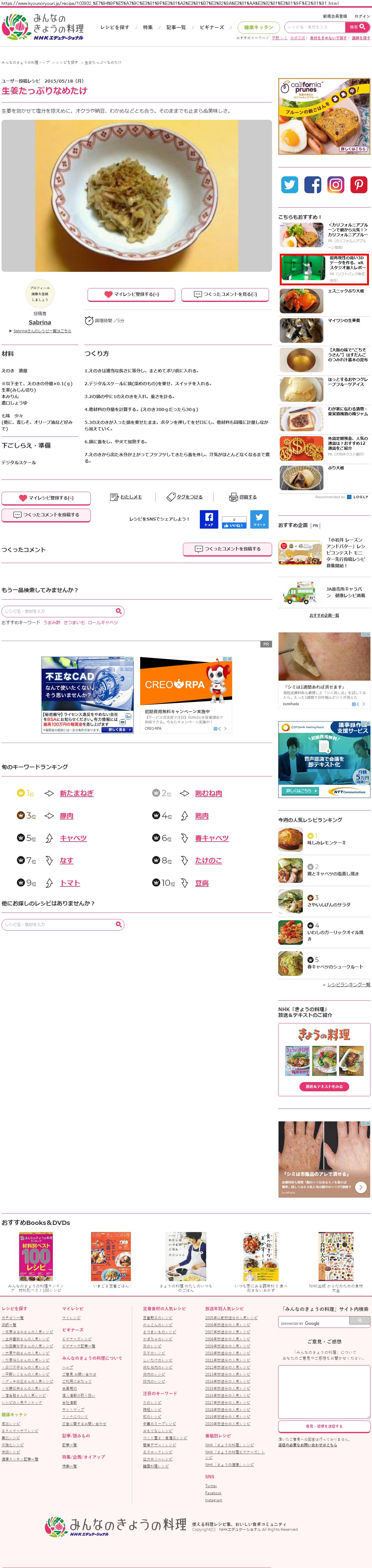Tweet this recipe with the ツイート button
The width and height of the screenshot is (372, 1568).
259,519
